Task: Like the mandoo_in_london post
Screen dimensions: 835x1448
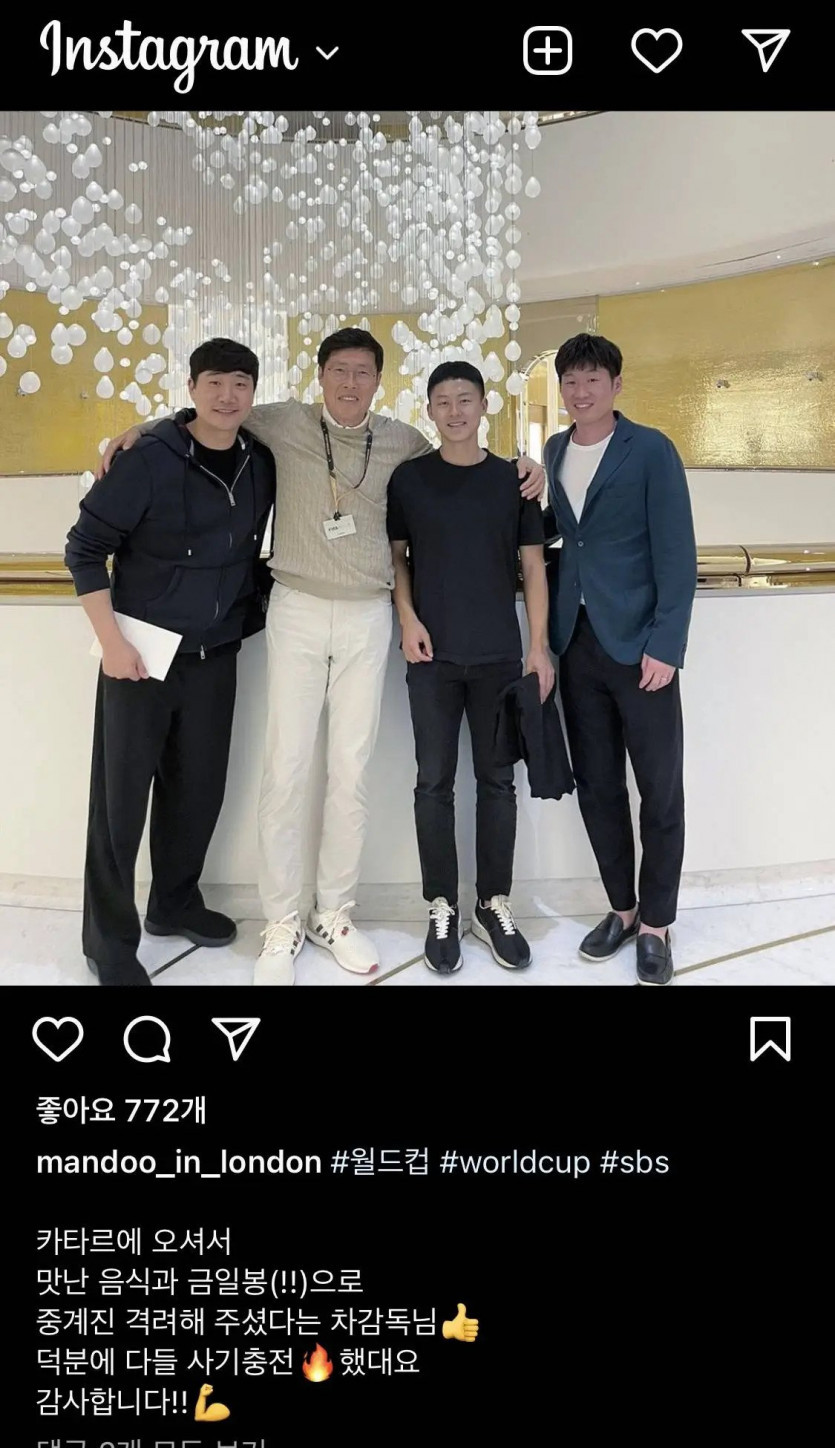Action: point(58,1039)
